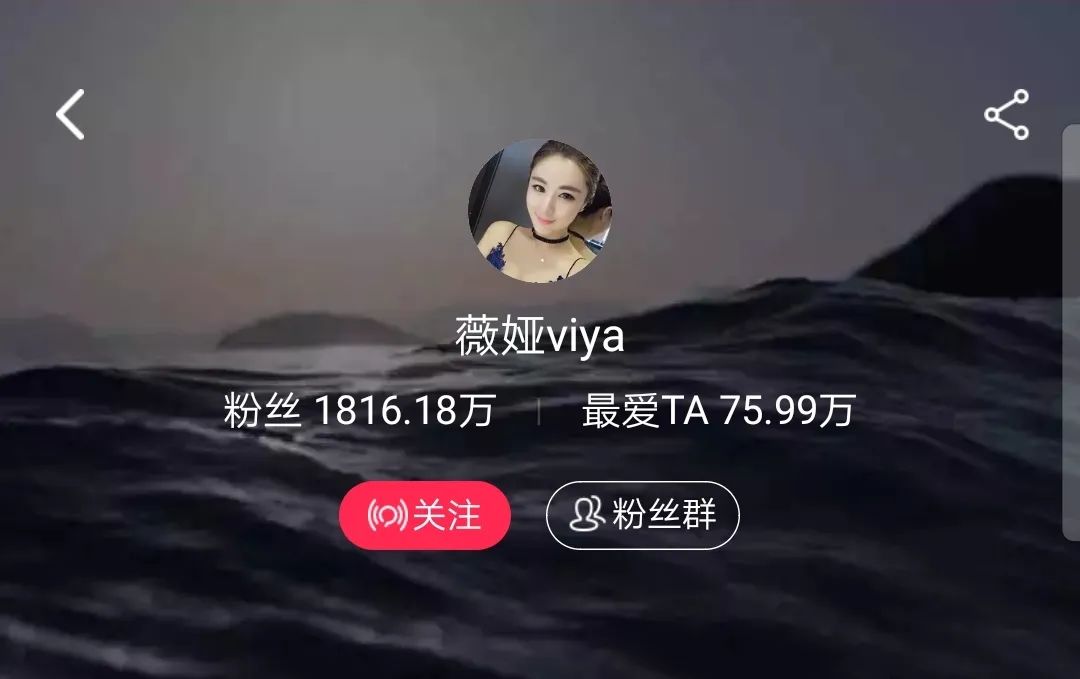Image resolution: width=1080 pixels, height=679 pixels.
Task: Open 薇娅viya's profile avatar
Action: click(540, 211)
